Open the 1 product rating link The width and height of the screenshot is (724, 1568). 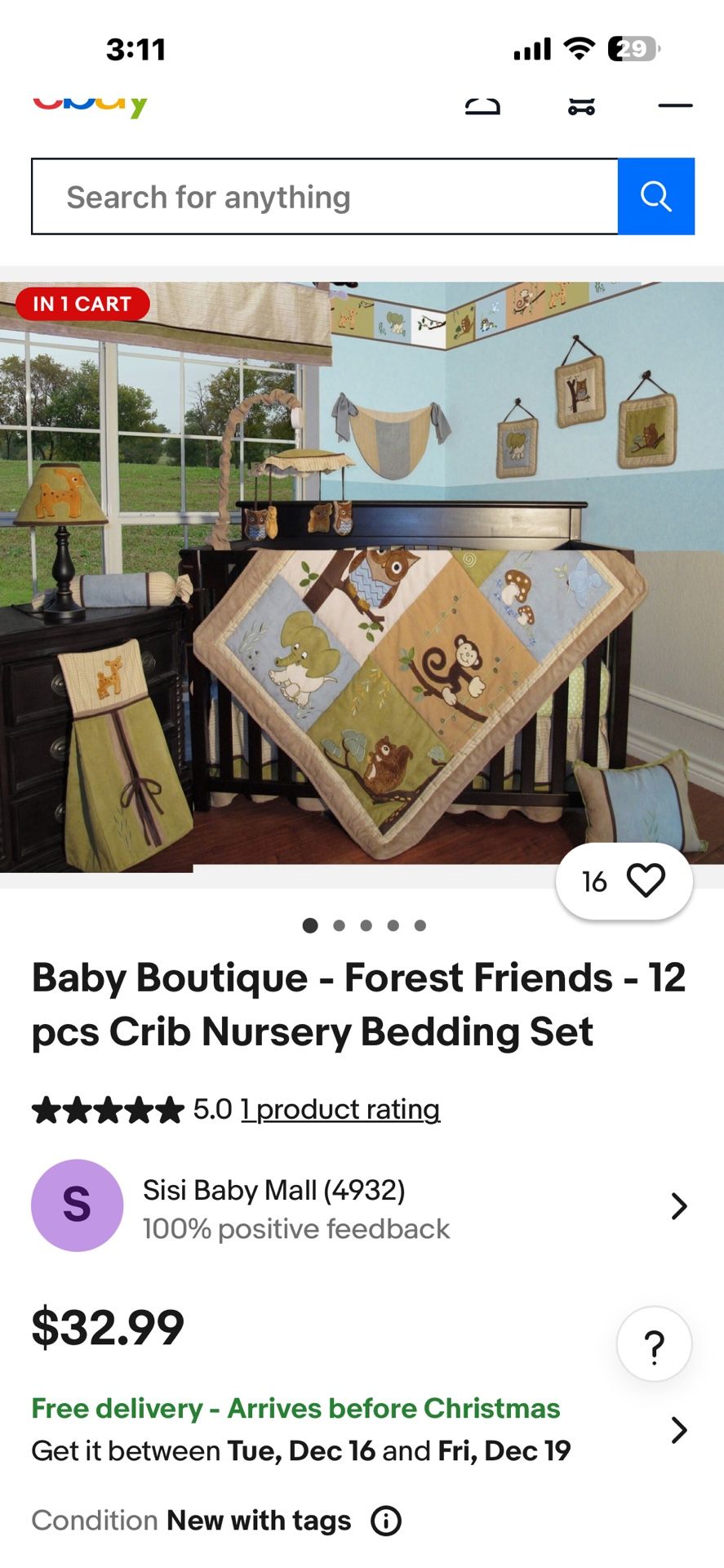340,1109
